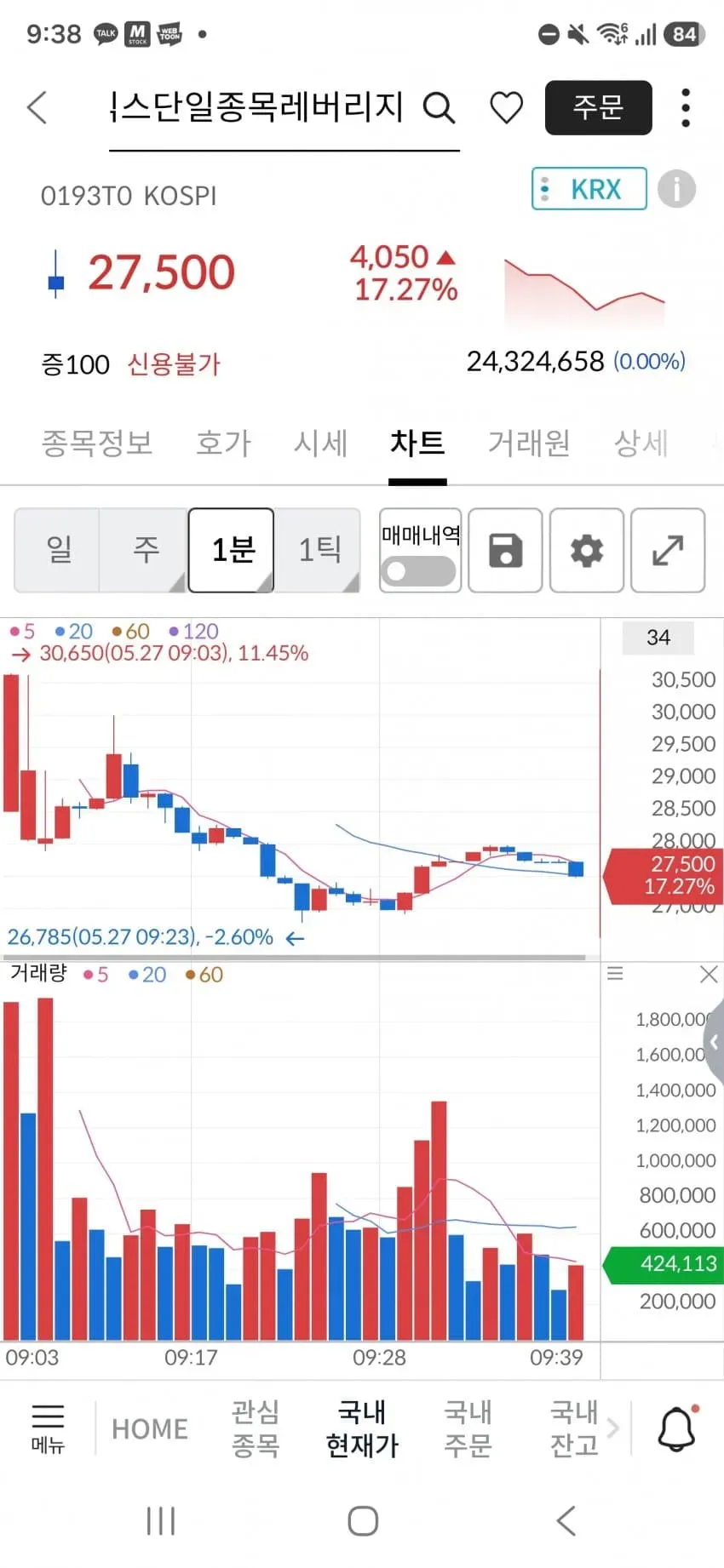Select the KRX exchange selector
Viewport: 724px width, 1568px height.
589,189
